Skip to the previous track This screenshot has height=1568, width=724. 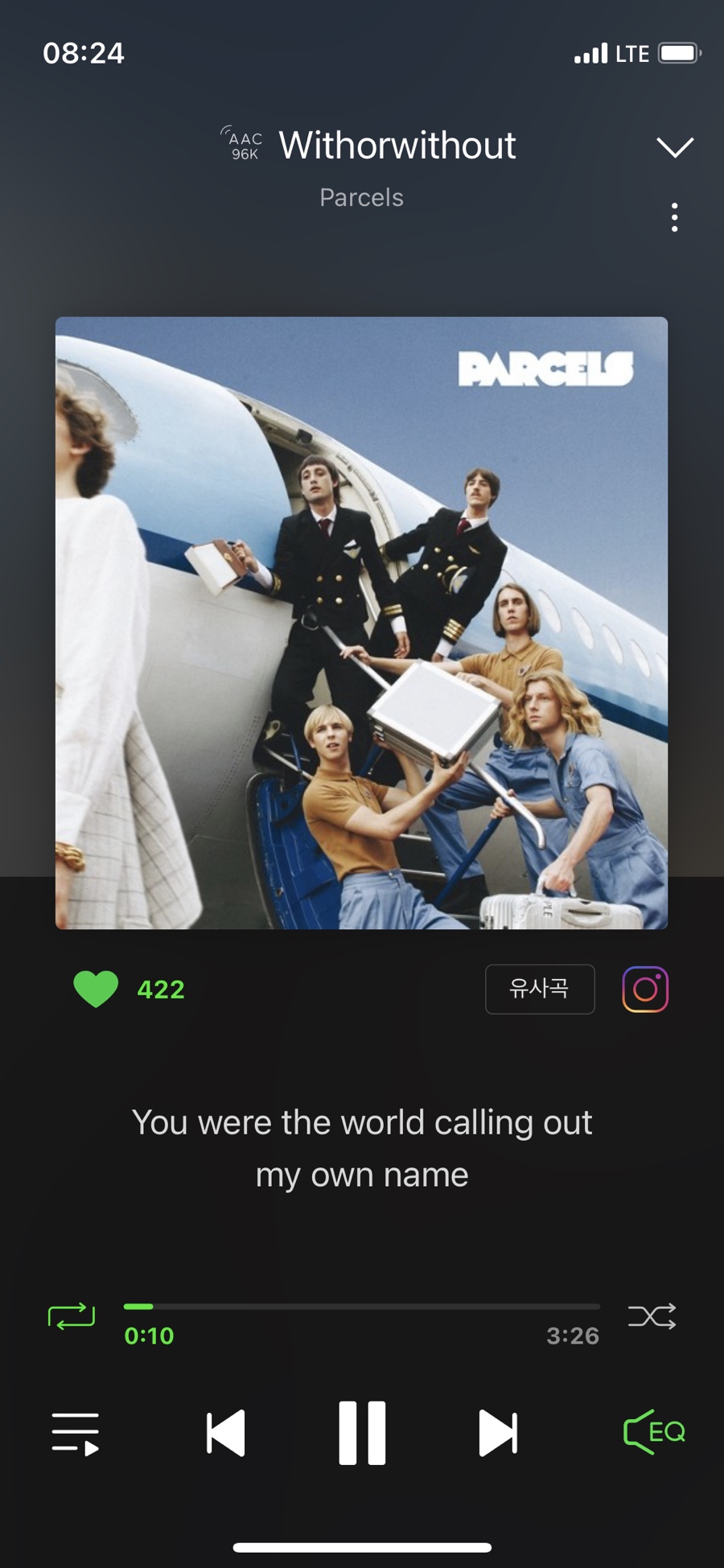226,1434
